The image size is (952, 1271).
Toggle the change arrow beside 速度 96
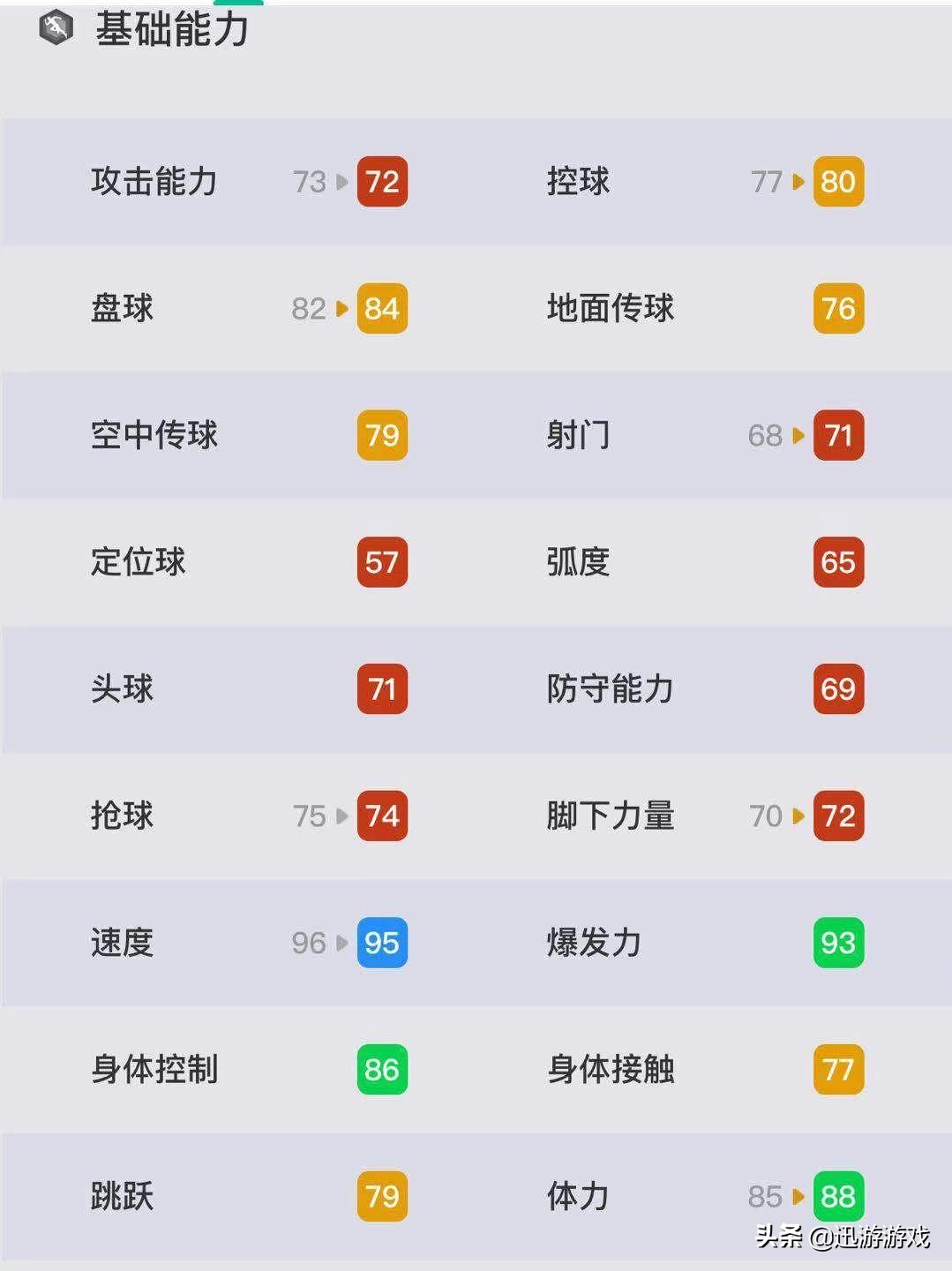point(341,943)
